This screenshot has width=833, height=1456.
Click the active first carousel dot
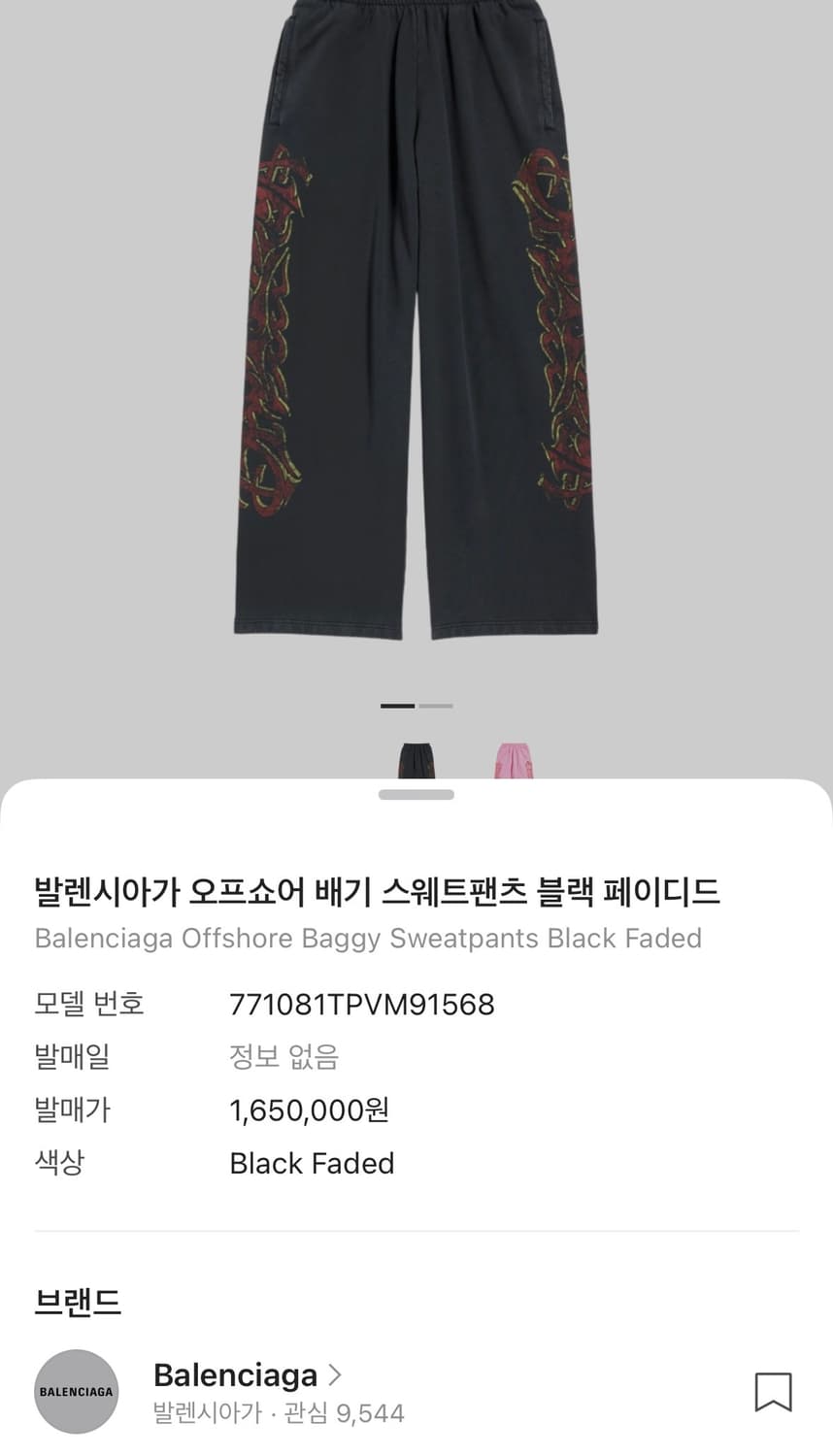(397, 706)
